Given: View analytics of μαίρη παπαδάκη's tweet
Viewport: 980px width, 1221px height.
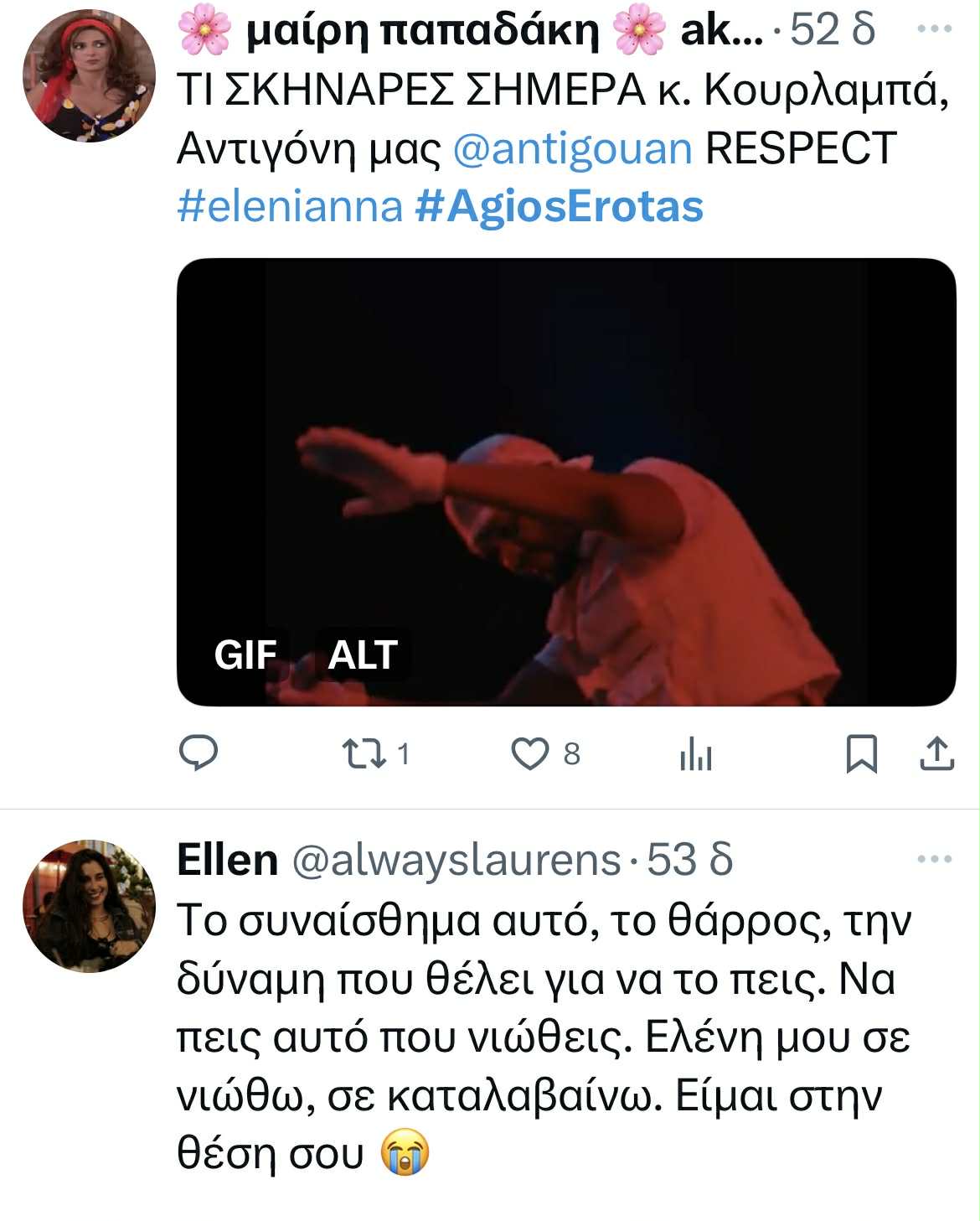Looking at the screenshot, I should (695, 753).
